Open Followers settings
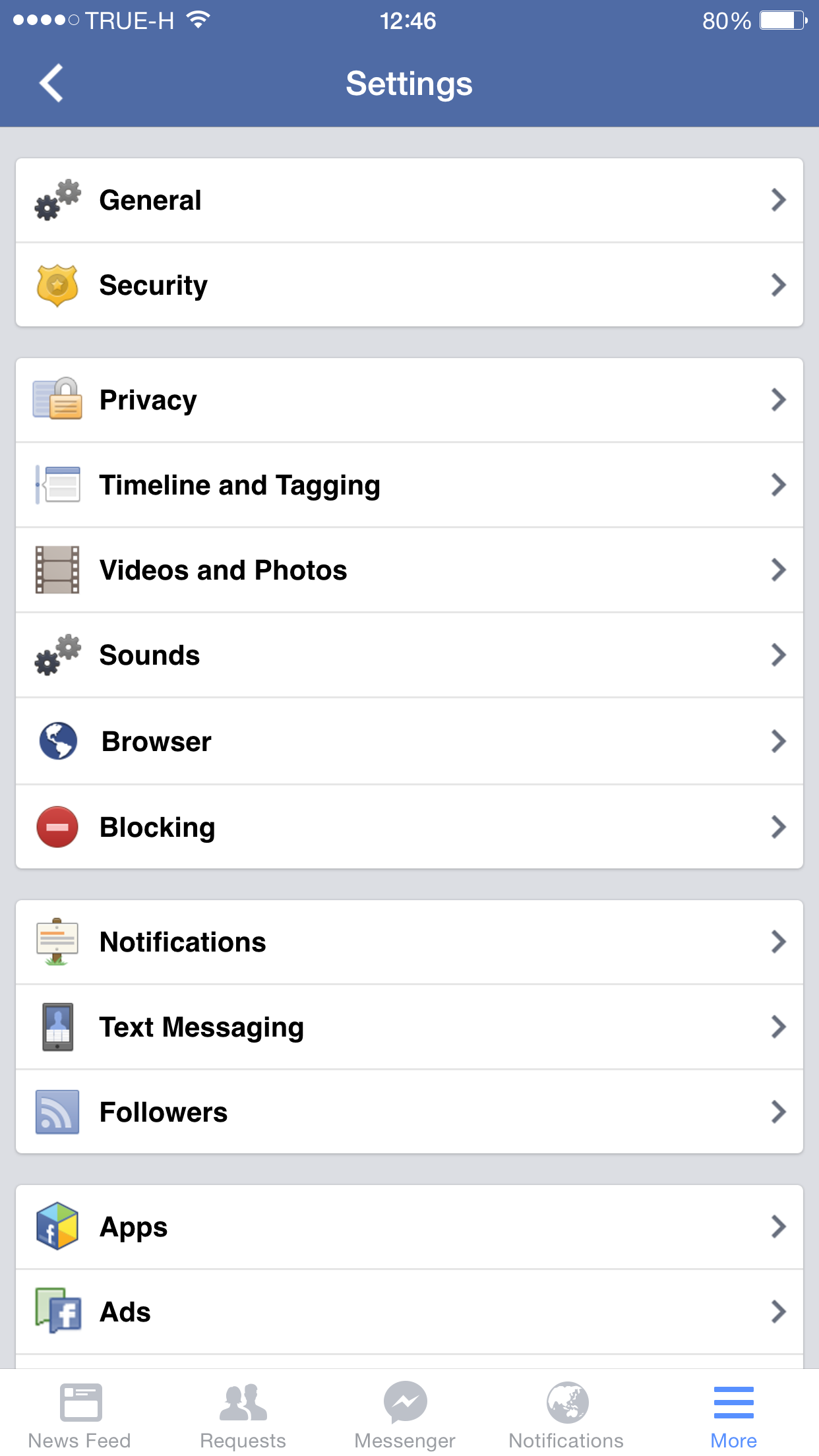 [x=409, y=1112]
